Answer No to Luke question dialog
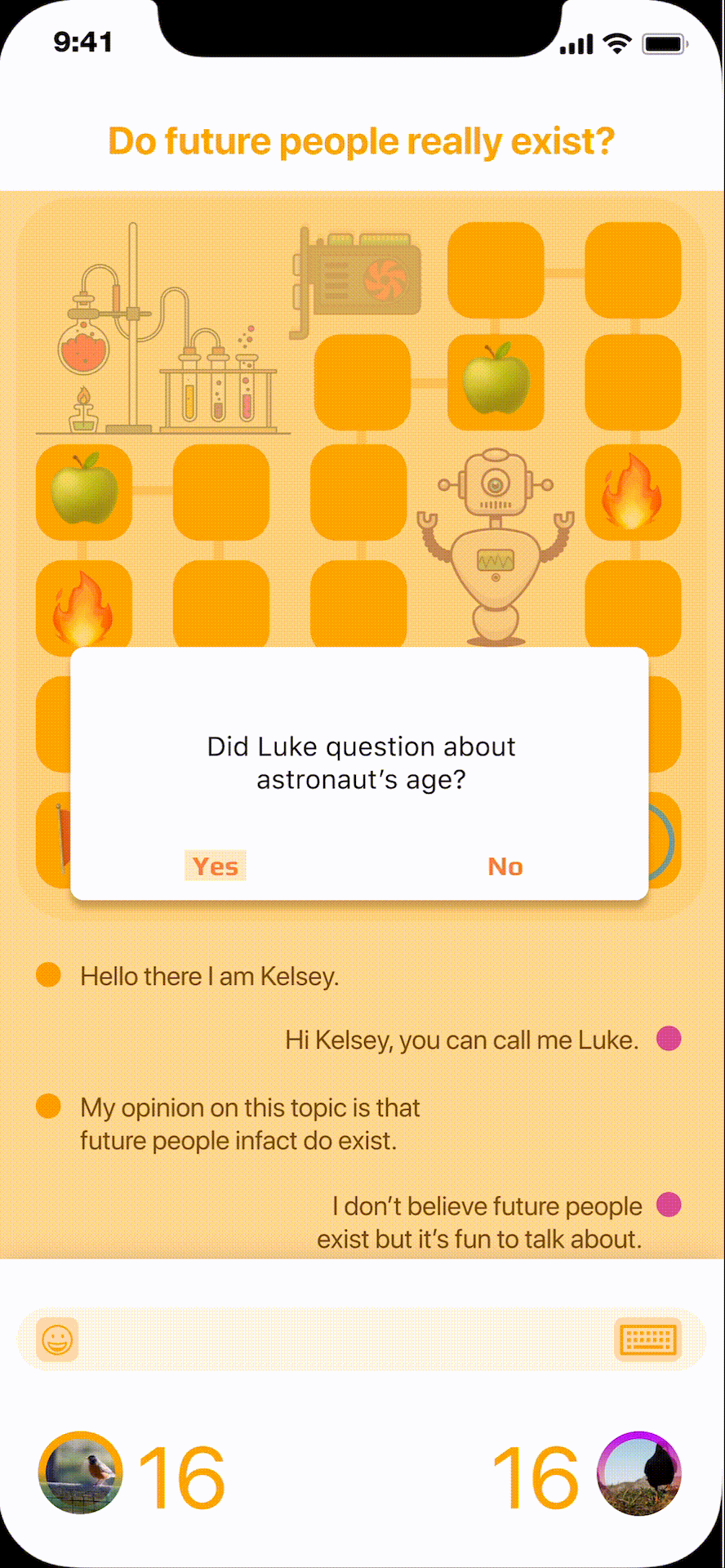The height and width of the screenshot is (1568, 725). (505, 866)
